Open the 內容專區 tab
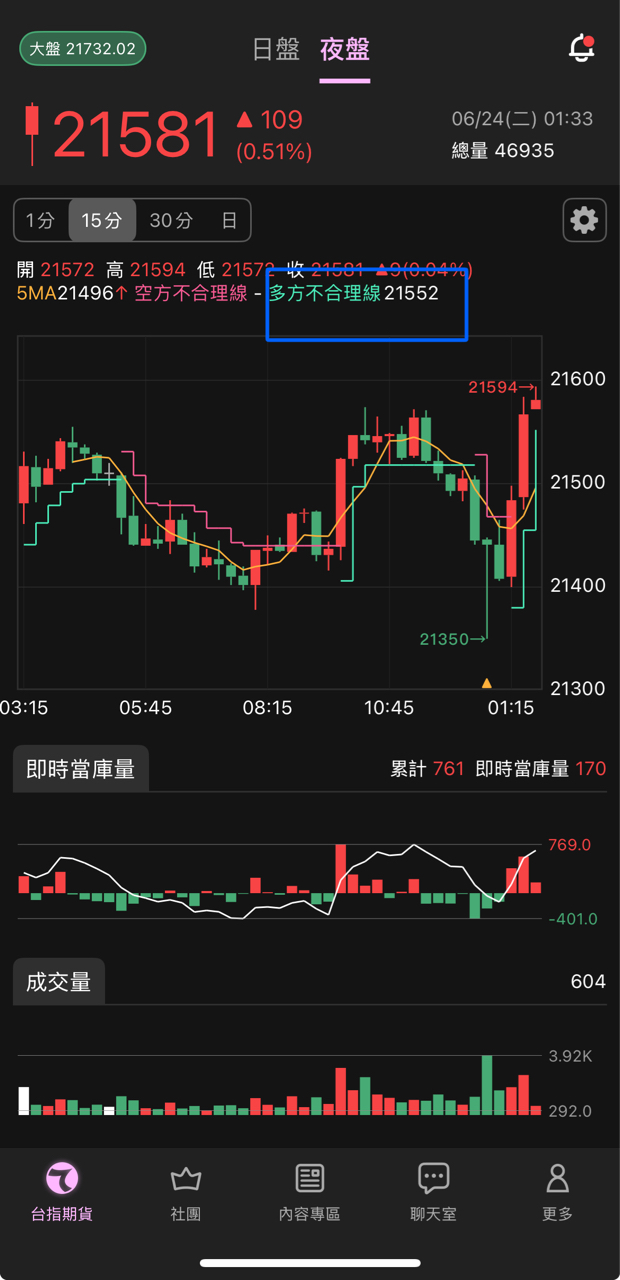This screenshot has height=1280, width=620. [x=310, y=1192]
